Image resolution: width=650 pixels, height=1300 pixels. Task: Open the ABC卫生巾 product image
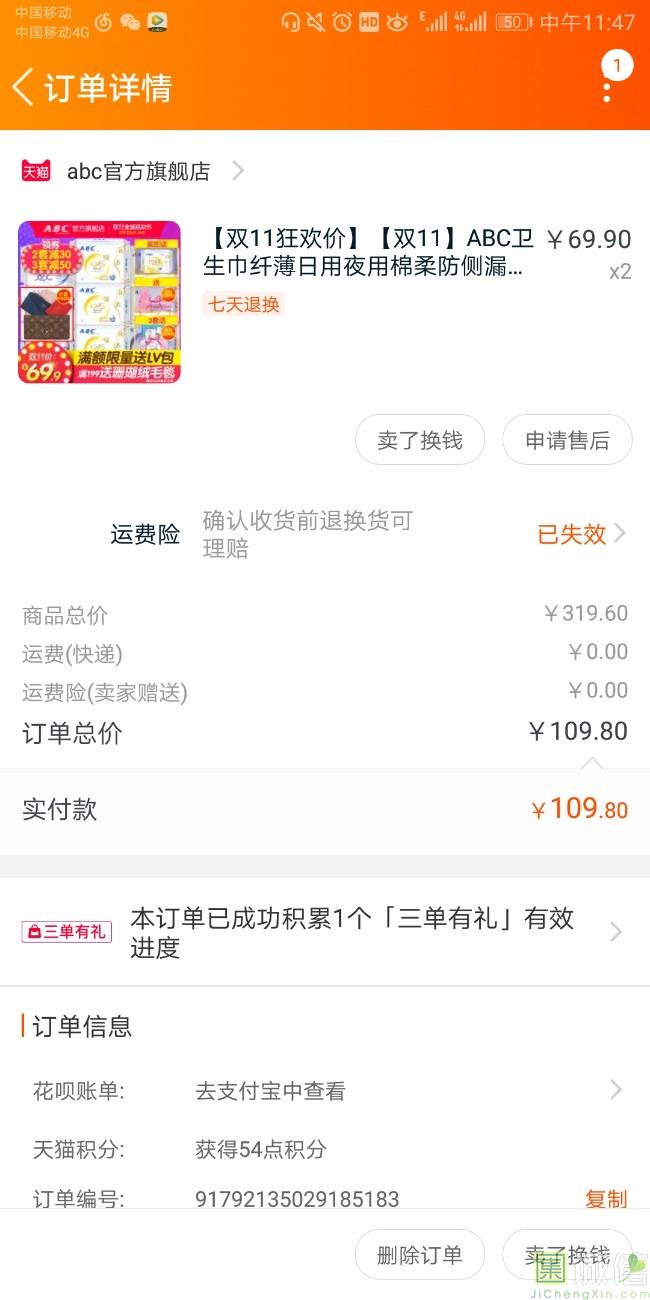tap(99, 302)
